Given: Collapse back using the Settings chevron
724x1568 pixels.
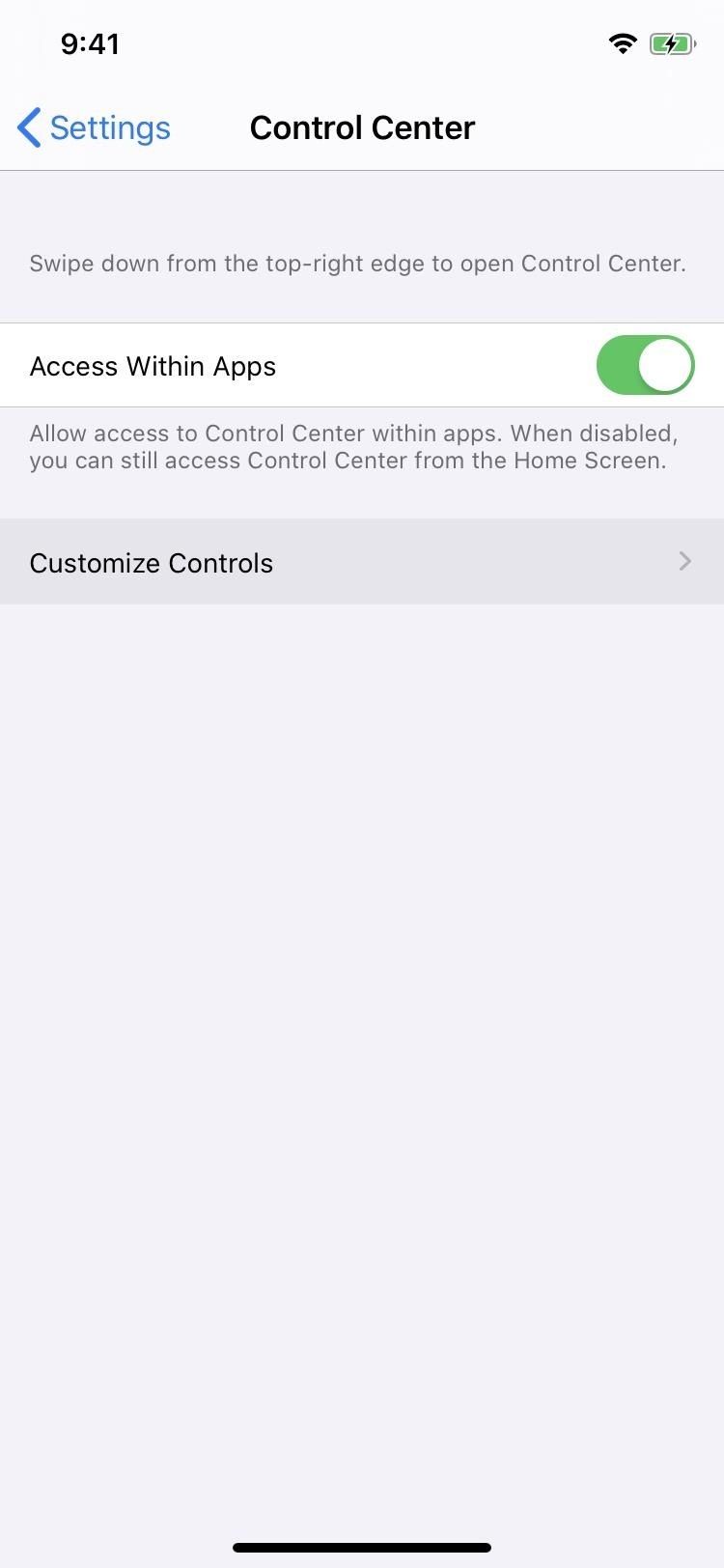Looking at the screenshot, I should click(28, 126).
